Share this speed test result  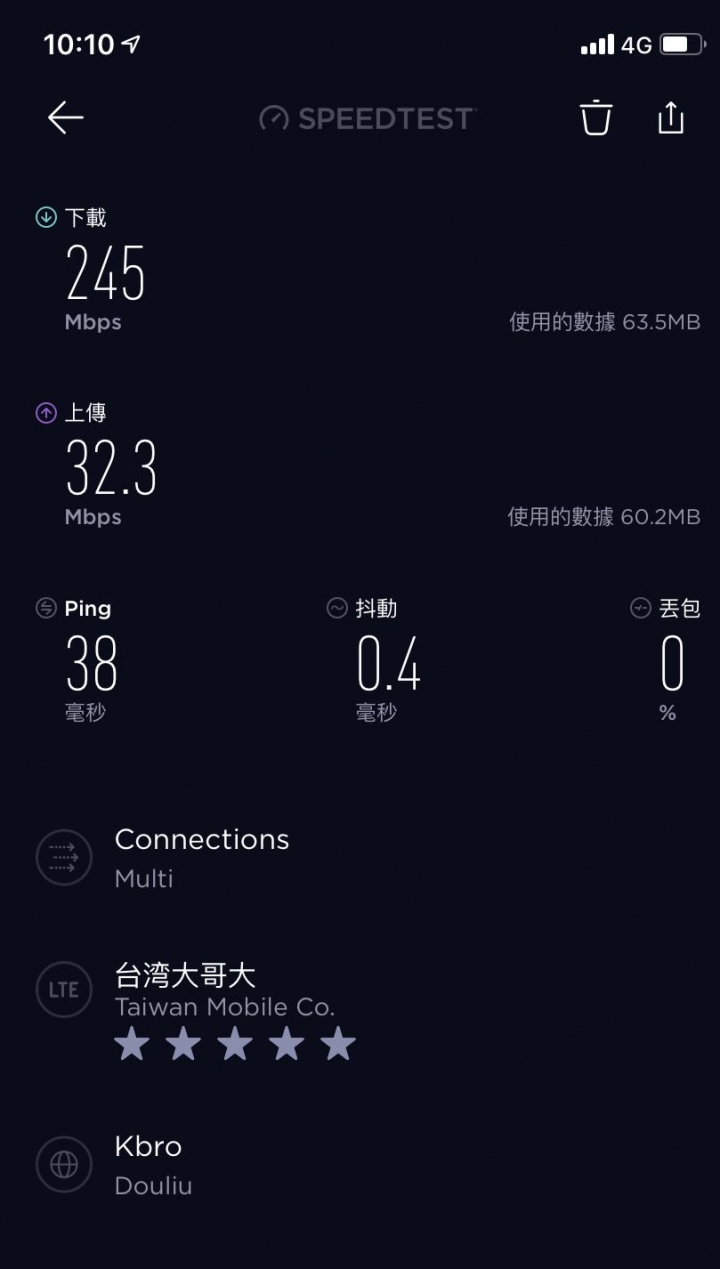pos(671,117)
